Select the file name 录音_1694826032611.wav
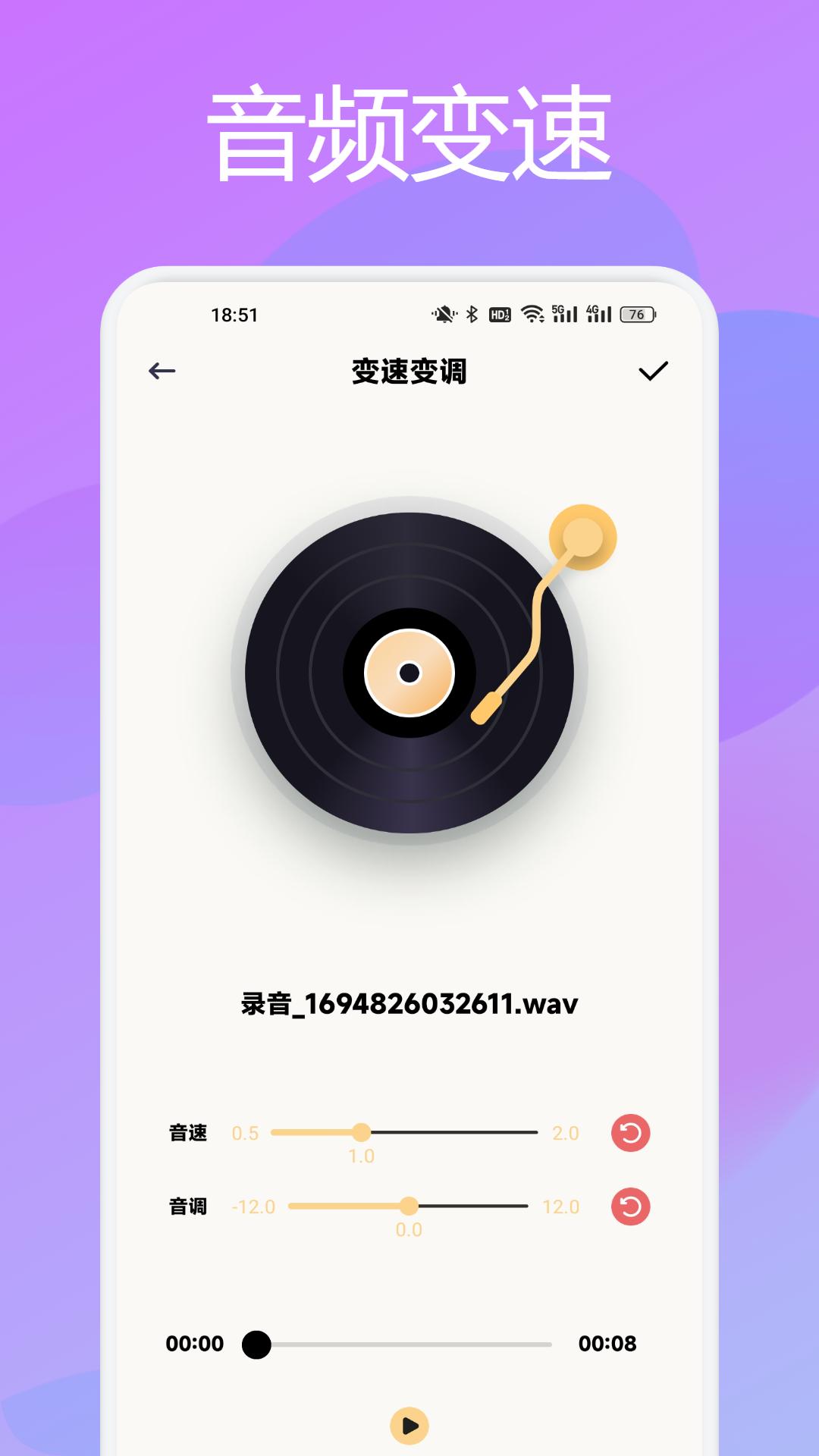 [409, 1003]
